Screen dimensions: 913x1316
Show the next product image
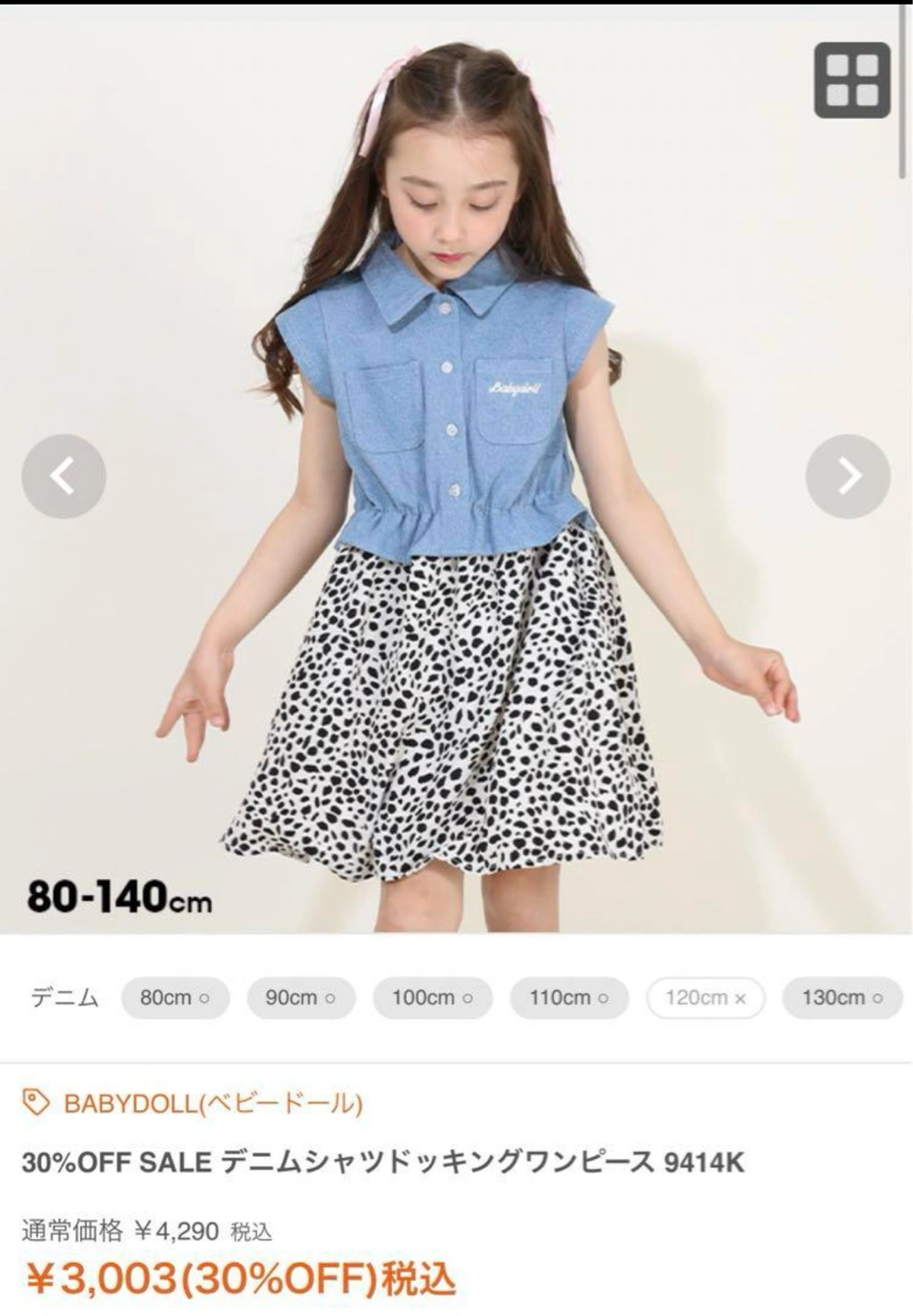pyautogui.click(x=847, y=476)
